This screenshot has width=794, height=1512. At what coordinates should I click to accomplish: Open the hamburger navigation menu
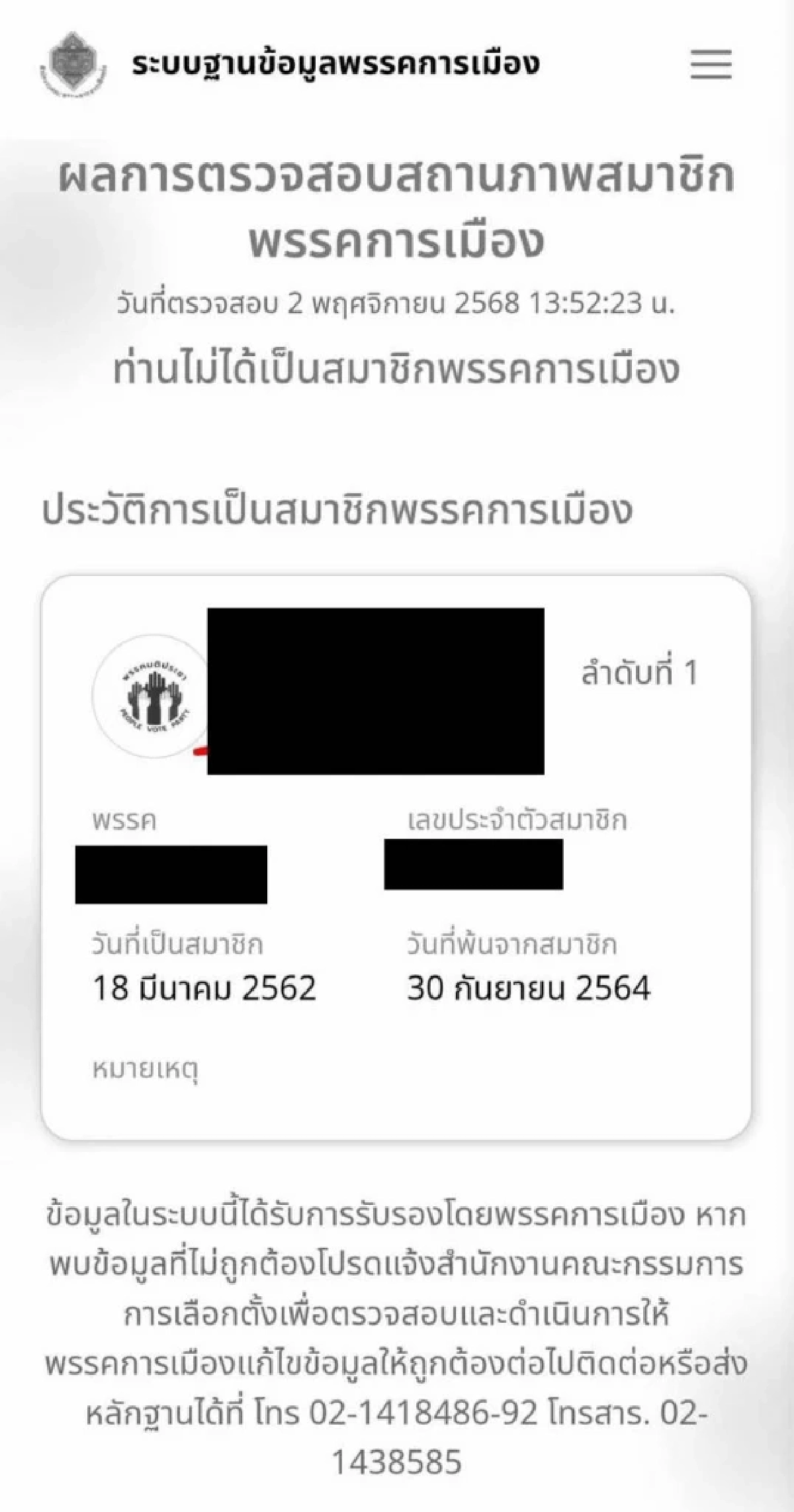[711, 63]
